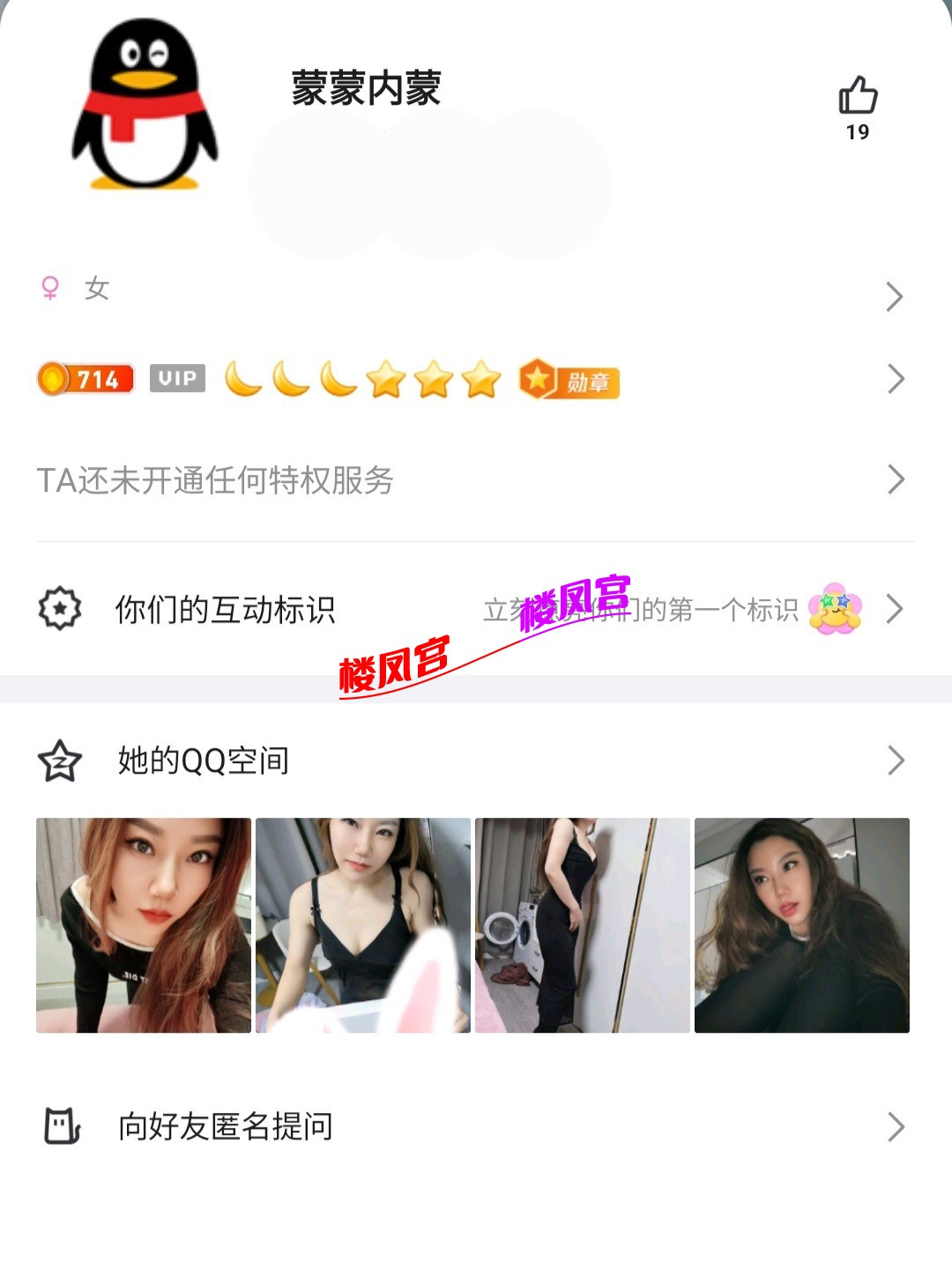Click the anonymous question penguin icon
The width and height of the screenshot is (952, 1284).
tap(60, 1126)
